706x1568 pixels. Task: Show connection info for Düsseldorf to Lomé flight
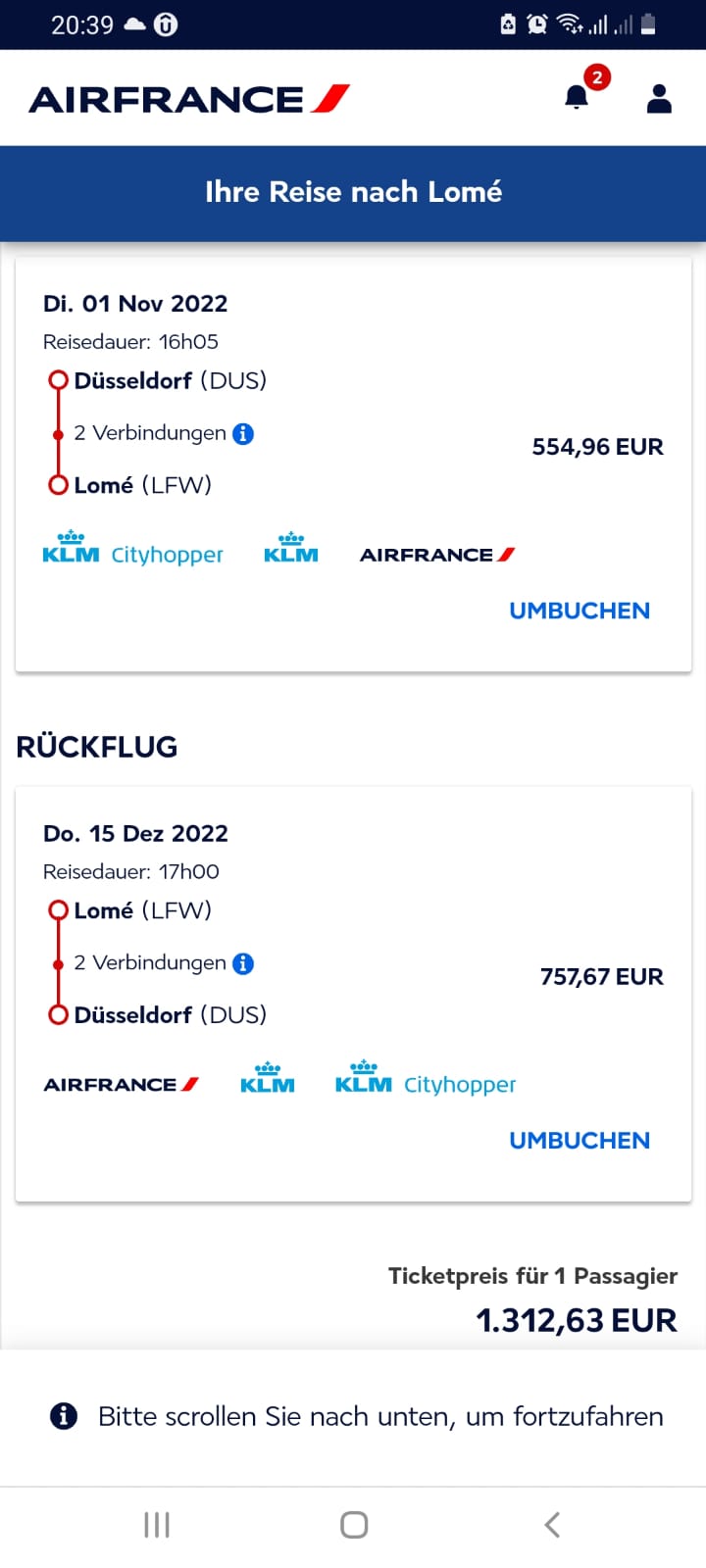[243, 433]
